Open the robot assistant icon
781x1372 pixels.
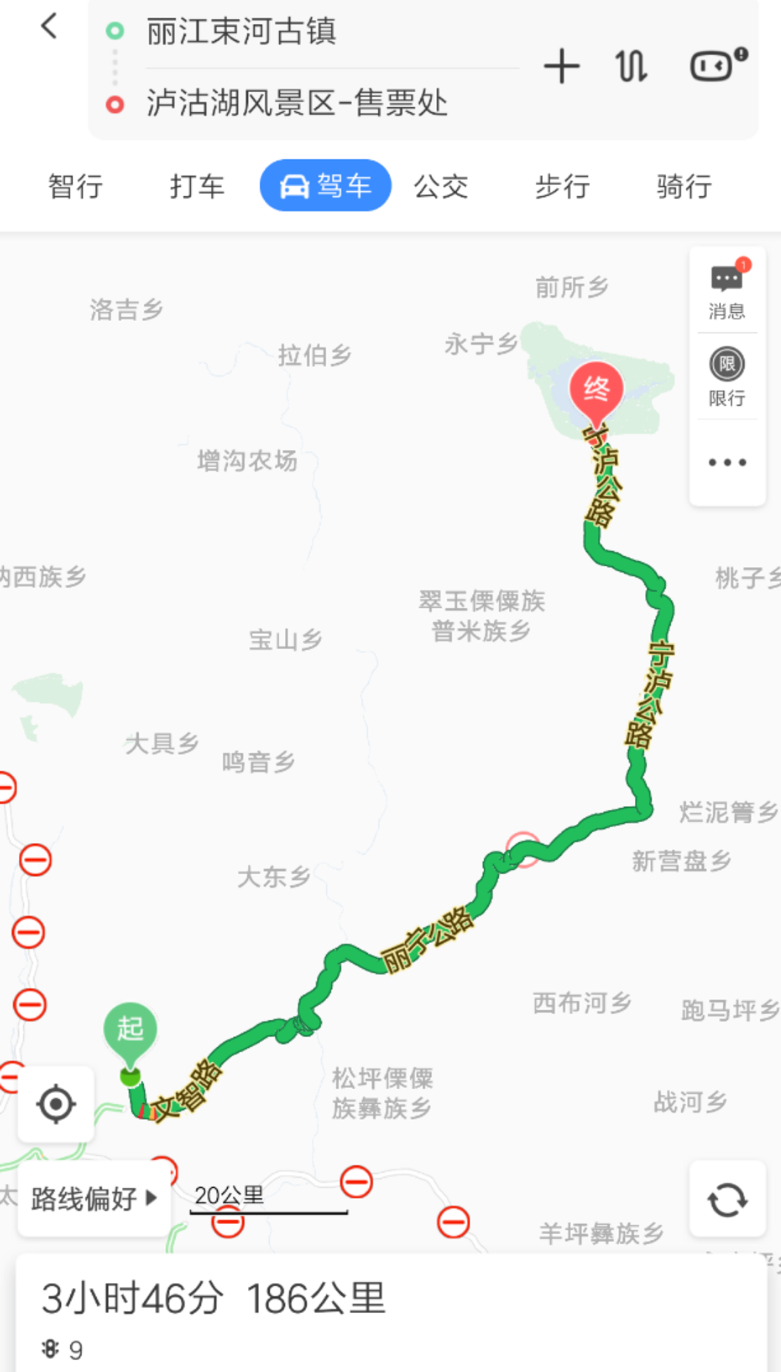click(718, 66)
